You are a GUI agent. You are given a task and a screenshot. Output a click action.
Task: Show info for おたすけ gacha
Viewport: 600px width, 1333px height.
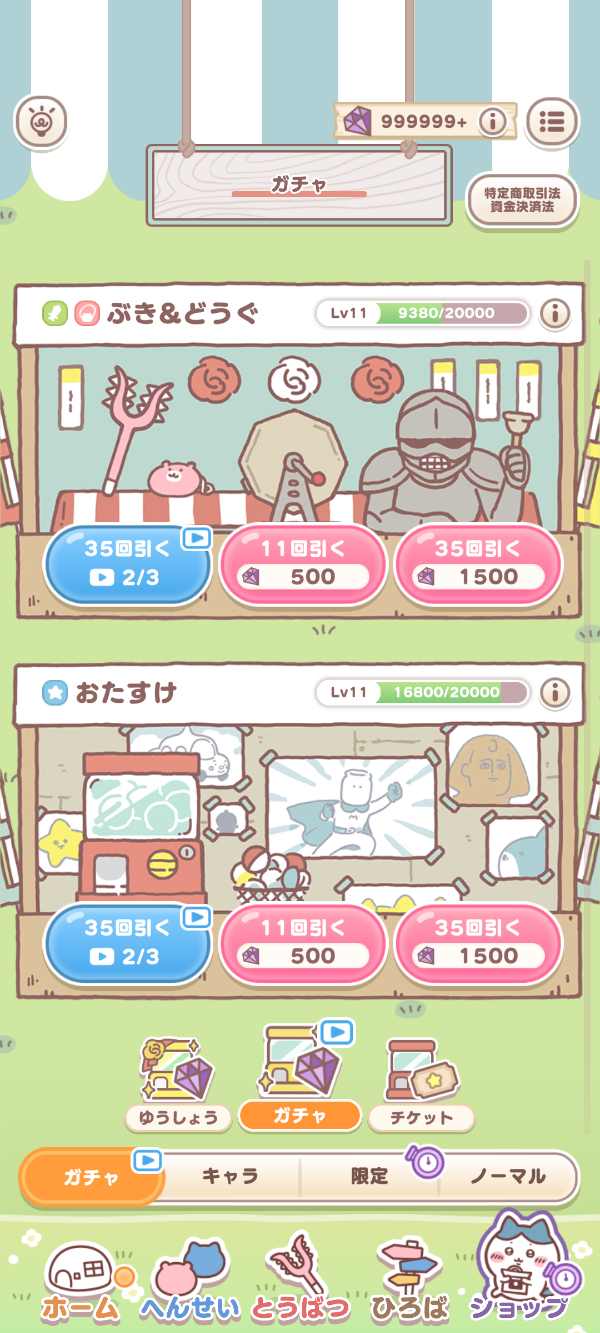tap(554, 692)
